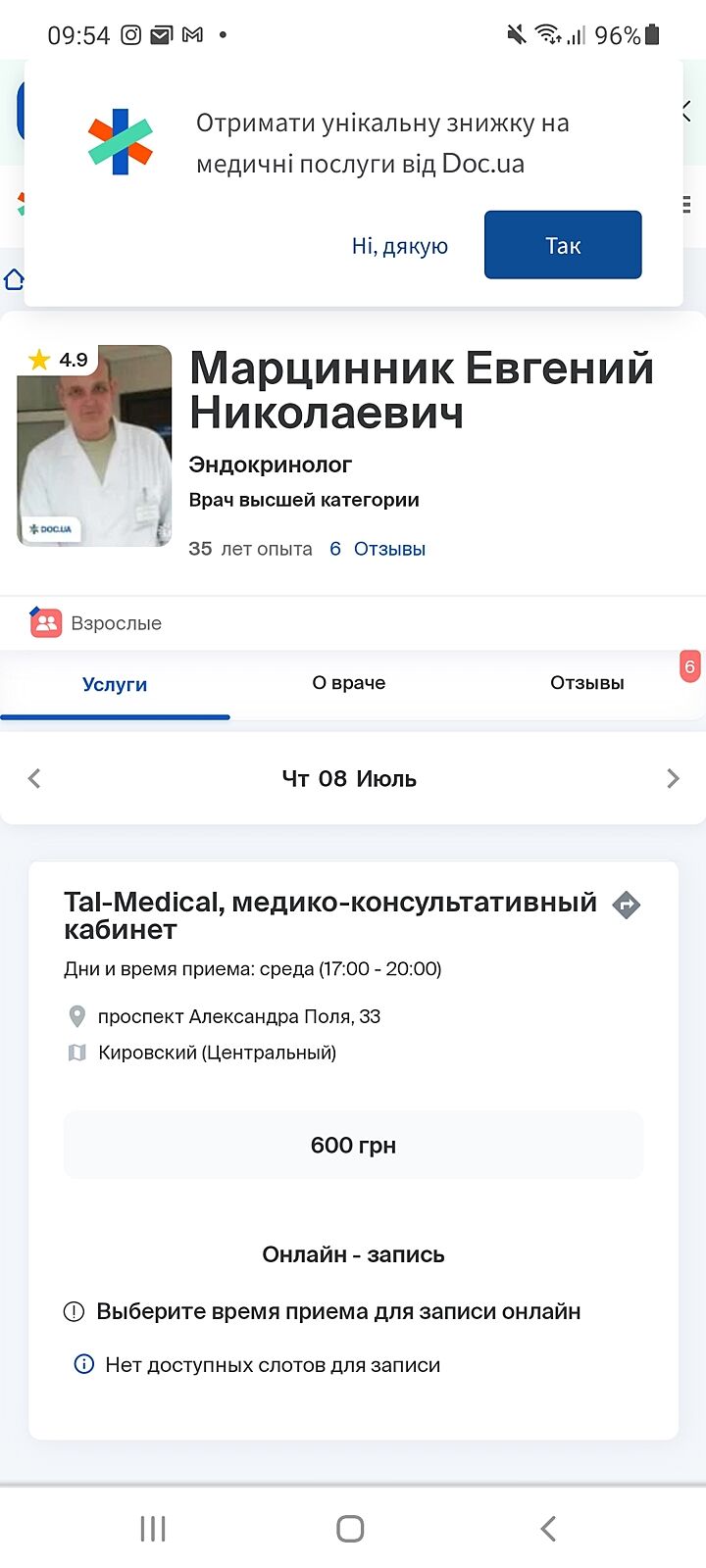
Task: Select the Услуги tab
Action: [x=115, y=684]
